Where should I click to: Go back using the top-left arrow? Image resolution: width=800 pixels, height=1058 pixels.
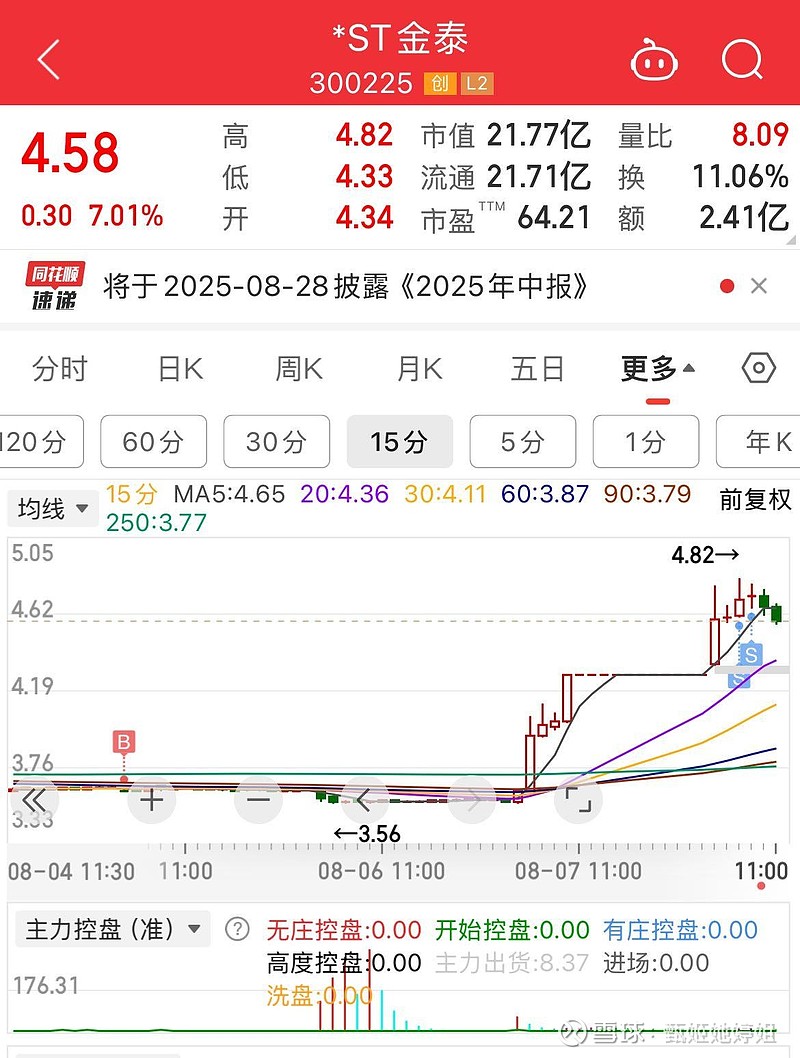(x=48, y=60)
